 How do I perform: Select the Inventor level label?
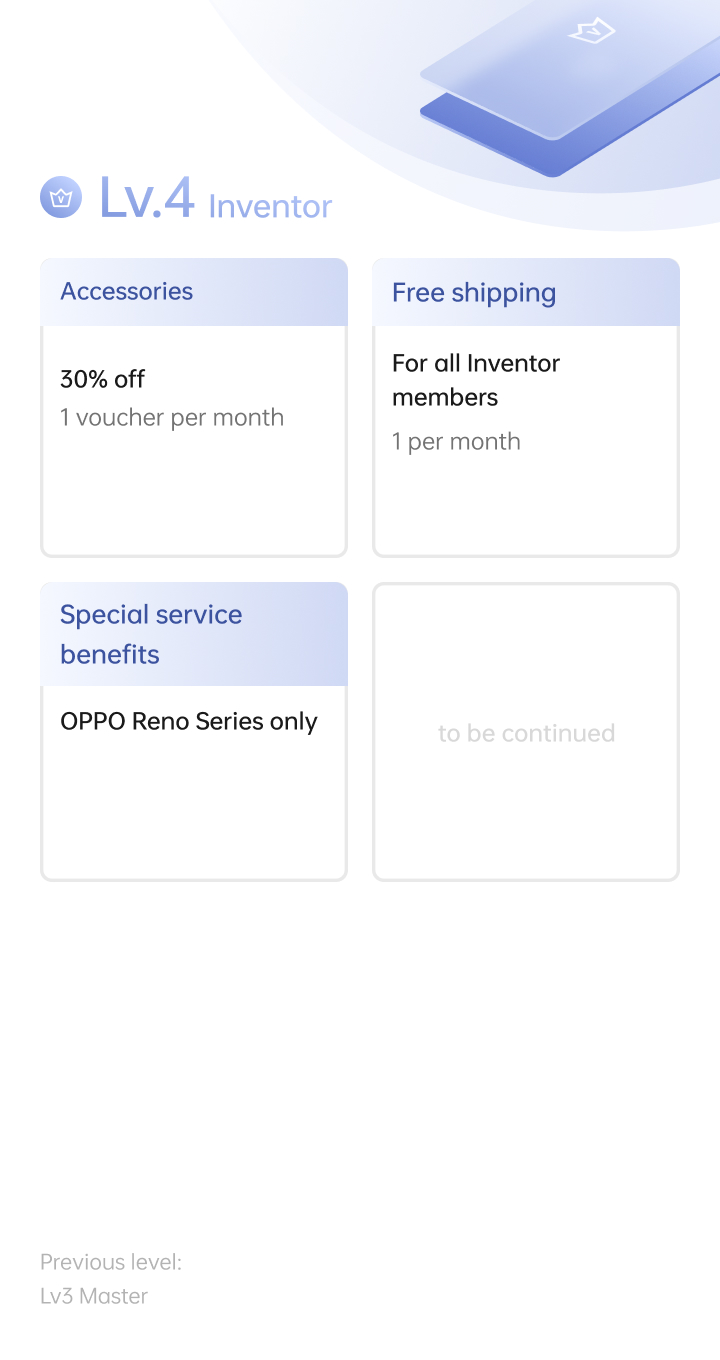(x=268, y=206)
